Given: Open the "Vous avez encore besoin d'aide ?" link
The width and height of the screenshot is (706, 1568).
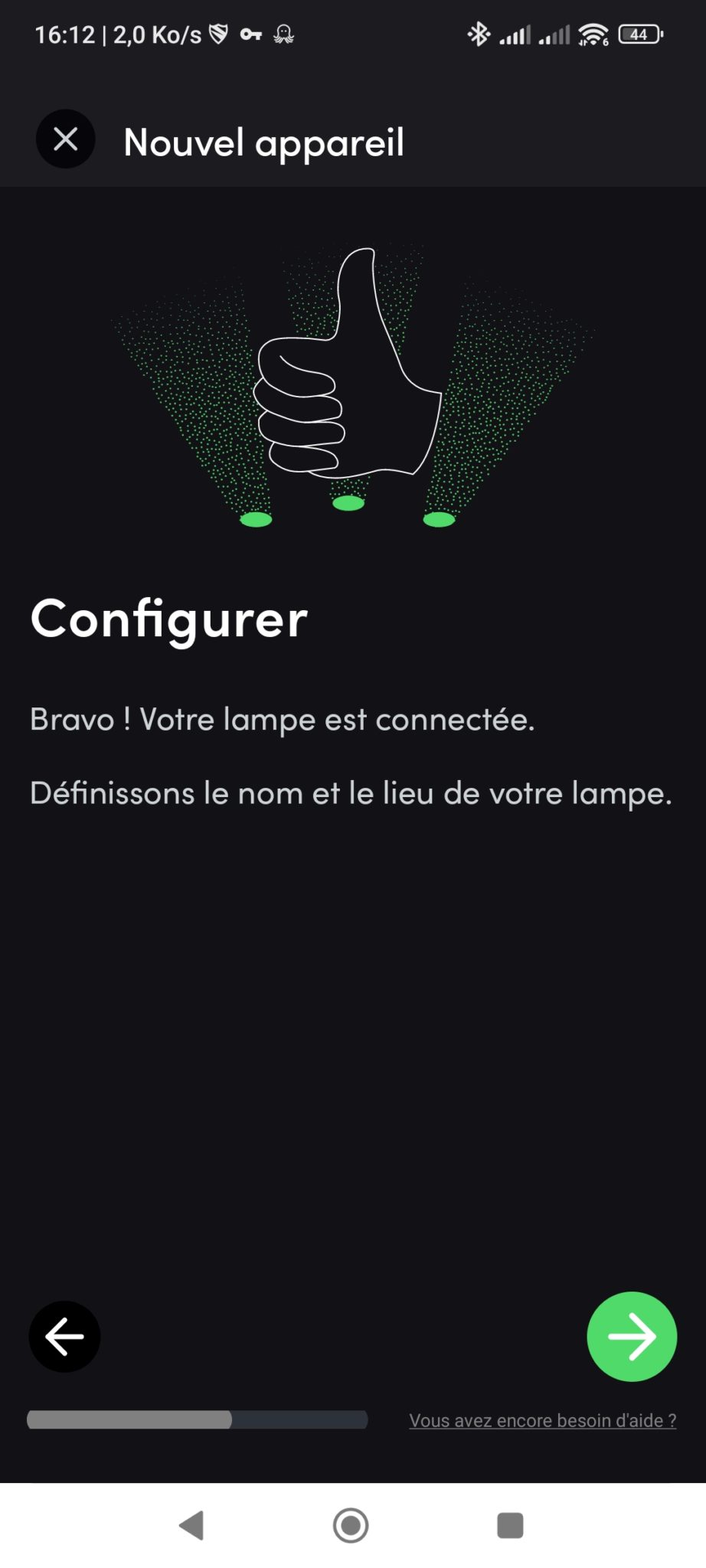Looking at the screenshot, I should 543,1421.
